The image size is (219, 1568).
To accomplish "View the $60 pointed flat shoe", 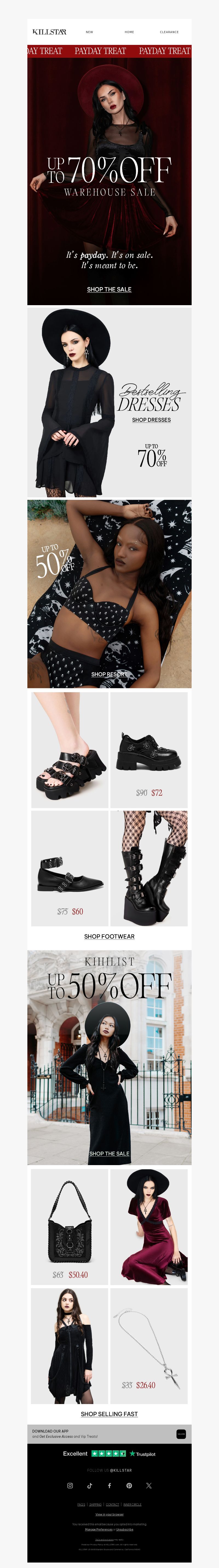I will pyautogui.click(x=69, y=869).
